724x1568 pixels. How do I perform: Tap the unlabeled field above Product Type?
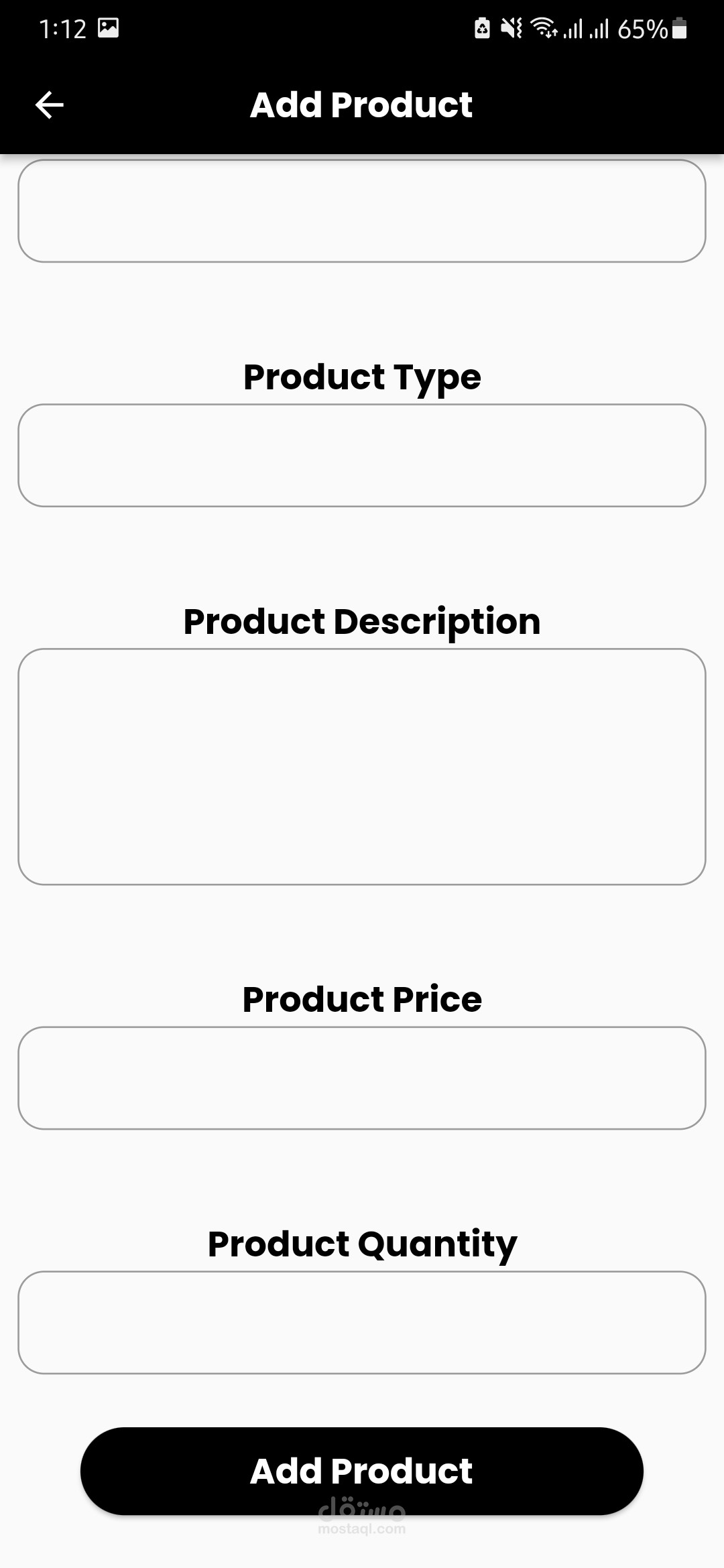[x=362, y=210]
